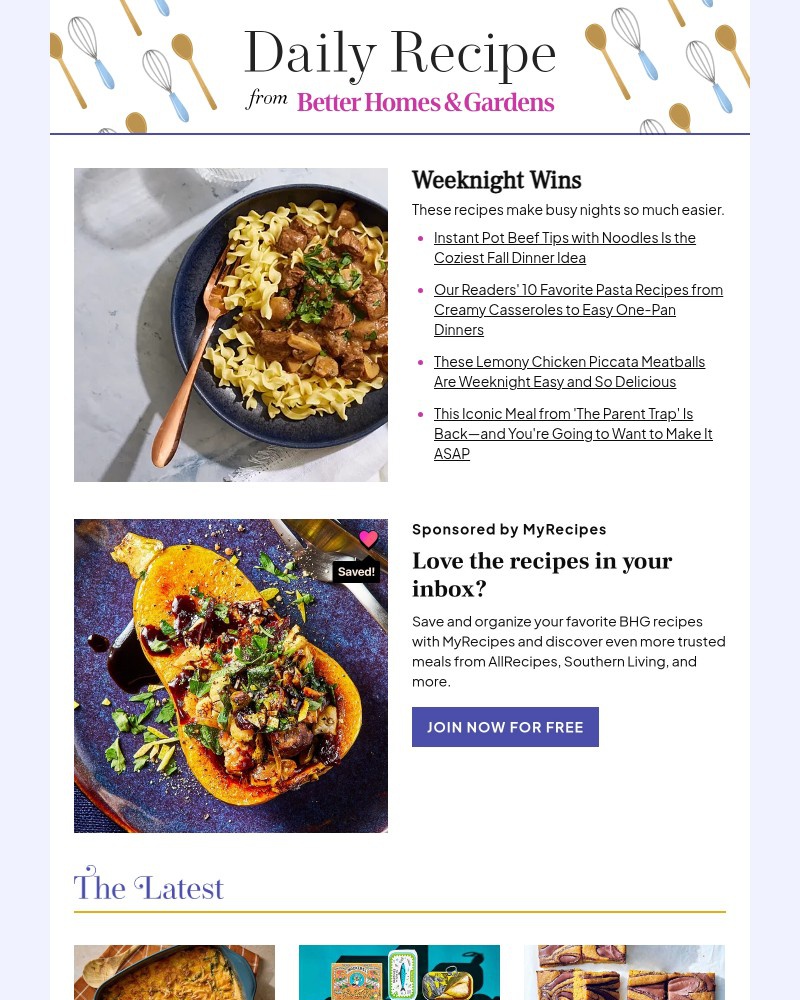Open Readers' 10 Favorite Pasta Recipes link
Image resolution: width=800 pixels, height=1000 pixels.
coord(577,309)
